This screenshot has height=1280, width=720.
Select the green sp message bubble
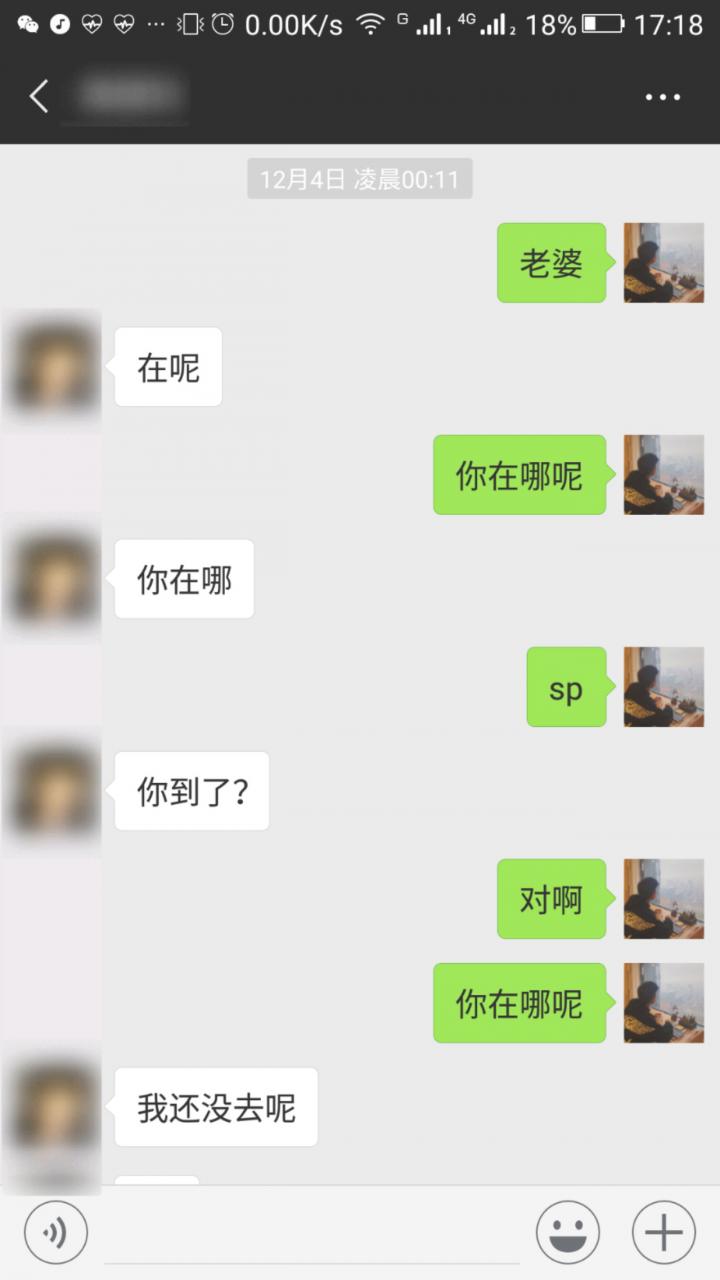[x=566, y=687]
